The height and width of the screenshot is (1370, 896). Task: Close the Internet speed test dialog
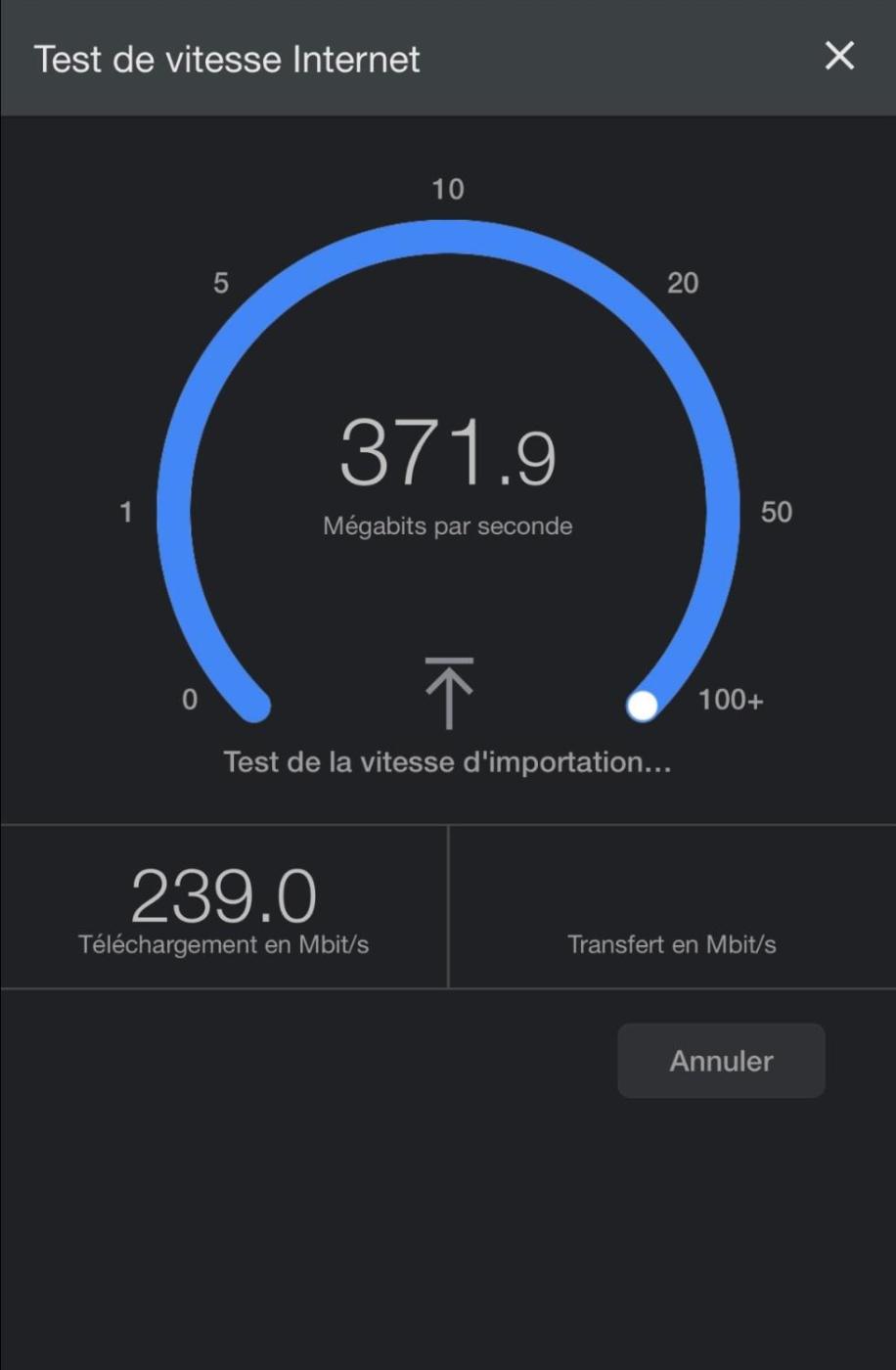(x=839, y=57)
